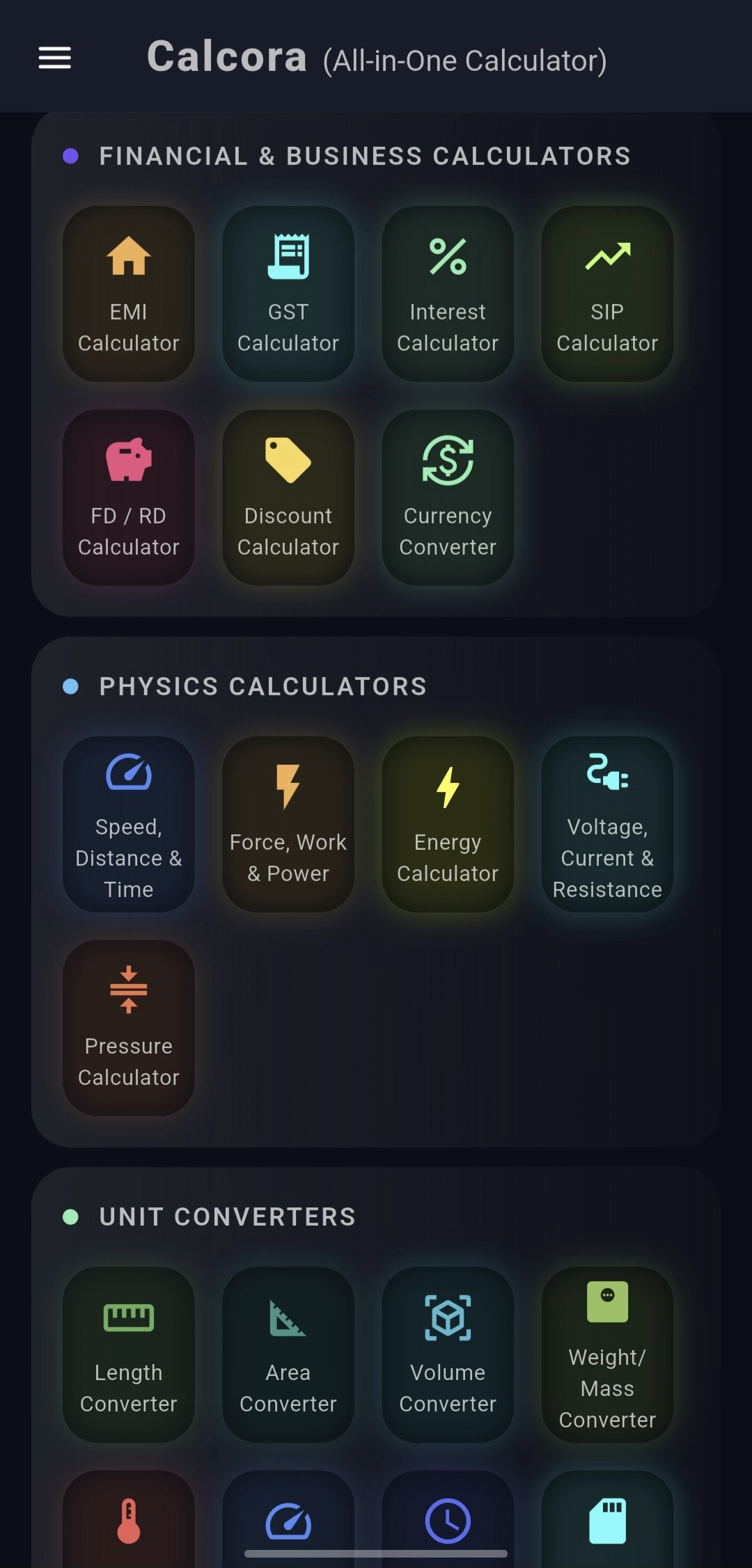Select the Force, Work & Power calculator
This screenshot has height=1568, width=752.
pos(288,825)
